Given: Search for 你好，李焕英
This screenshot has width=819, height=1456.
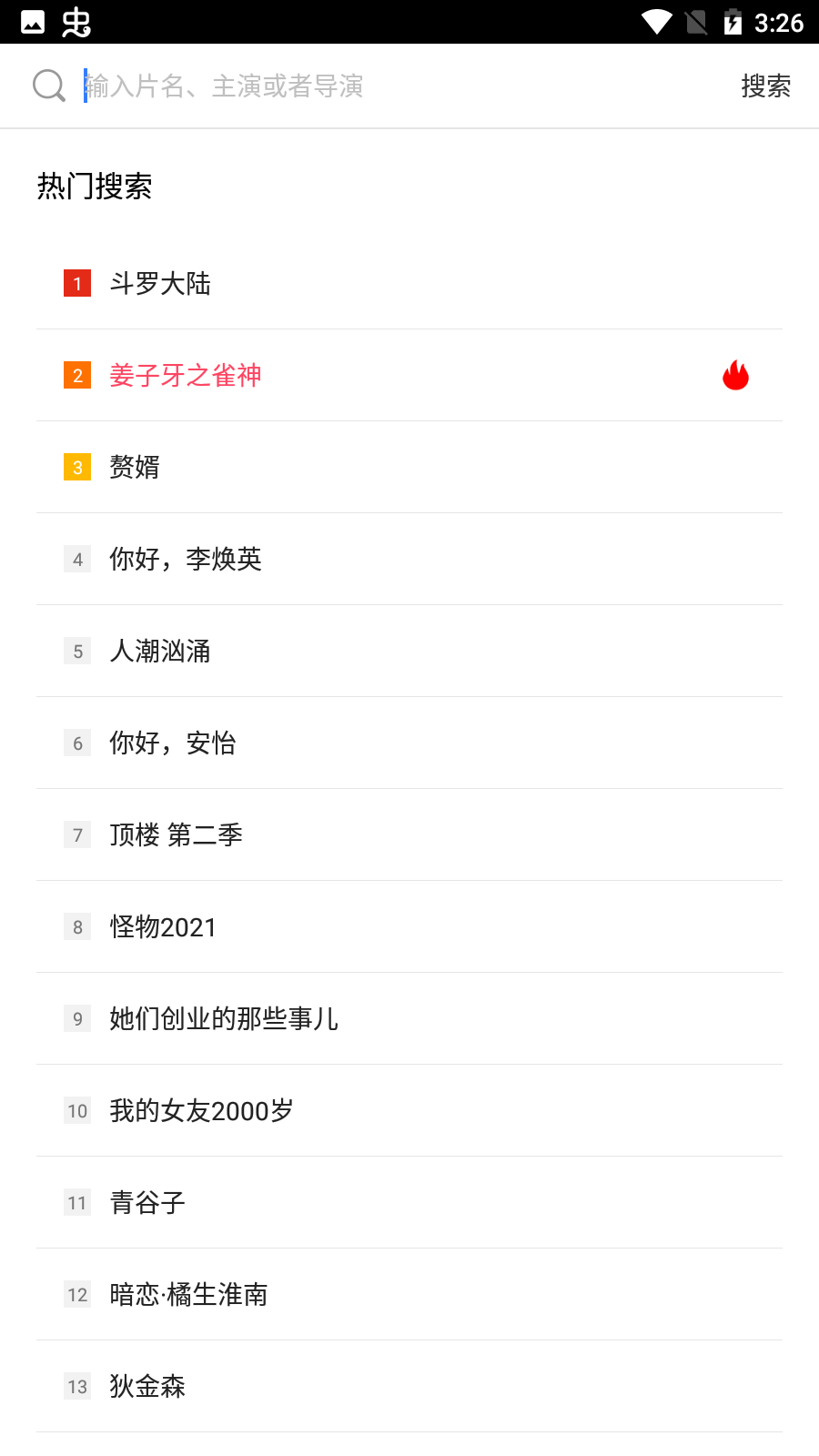Looking at the screenshot, I should [409, 560].
